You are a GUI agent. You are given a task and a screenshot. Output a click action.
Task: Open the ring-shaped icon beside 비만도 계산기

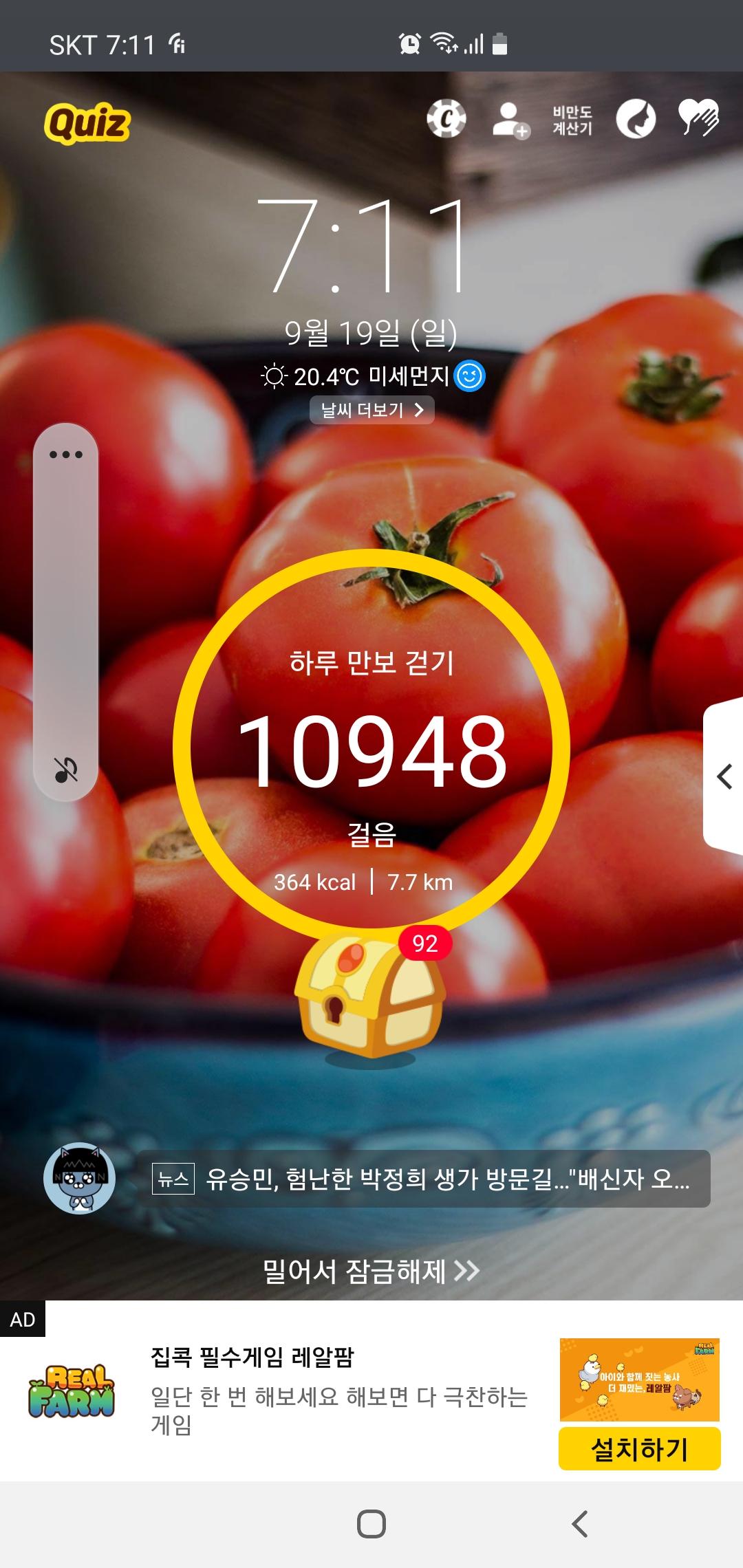[636, 119]
